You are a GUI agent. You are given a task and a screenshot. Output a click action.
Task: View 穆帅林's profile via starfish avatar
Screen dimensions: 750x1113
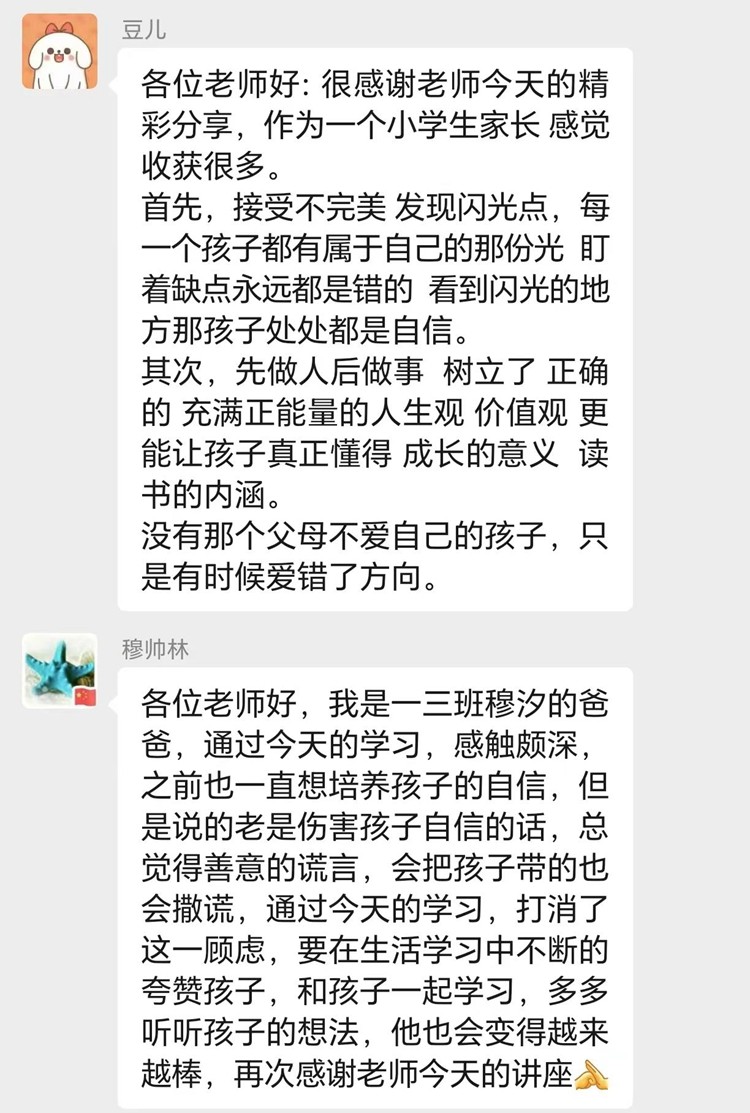59,670
